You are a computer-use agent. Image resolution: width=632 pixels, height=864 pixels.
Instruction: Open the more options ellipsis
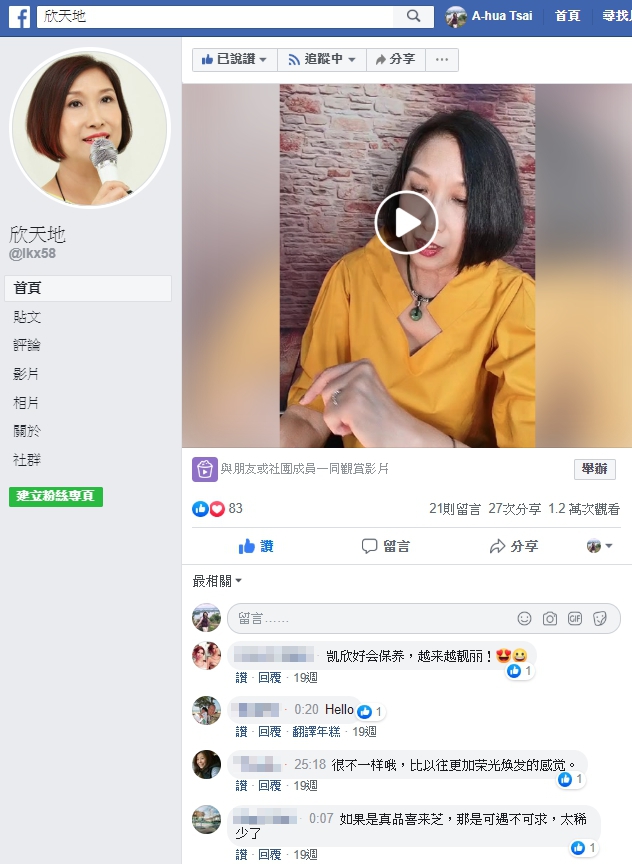[x=442, y=60]
